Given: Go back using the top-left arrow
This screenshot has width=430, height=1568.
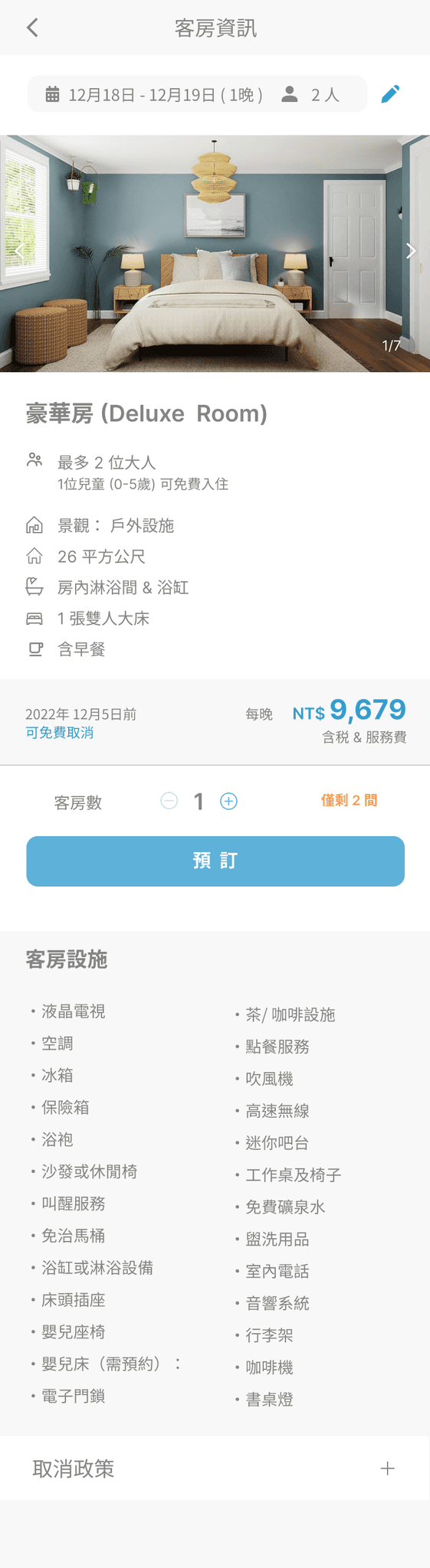Looking at the screenshot, I should point(32,28).
